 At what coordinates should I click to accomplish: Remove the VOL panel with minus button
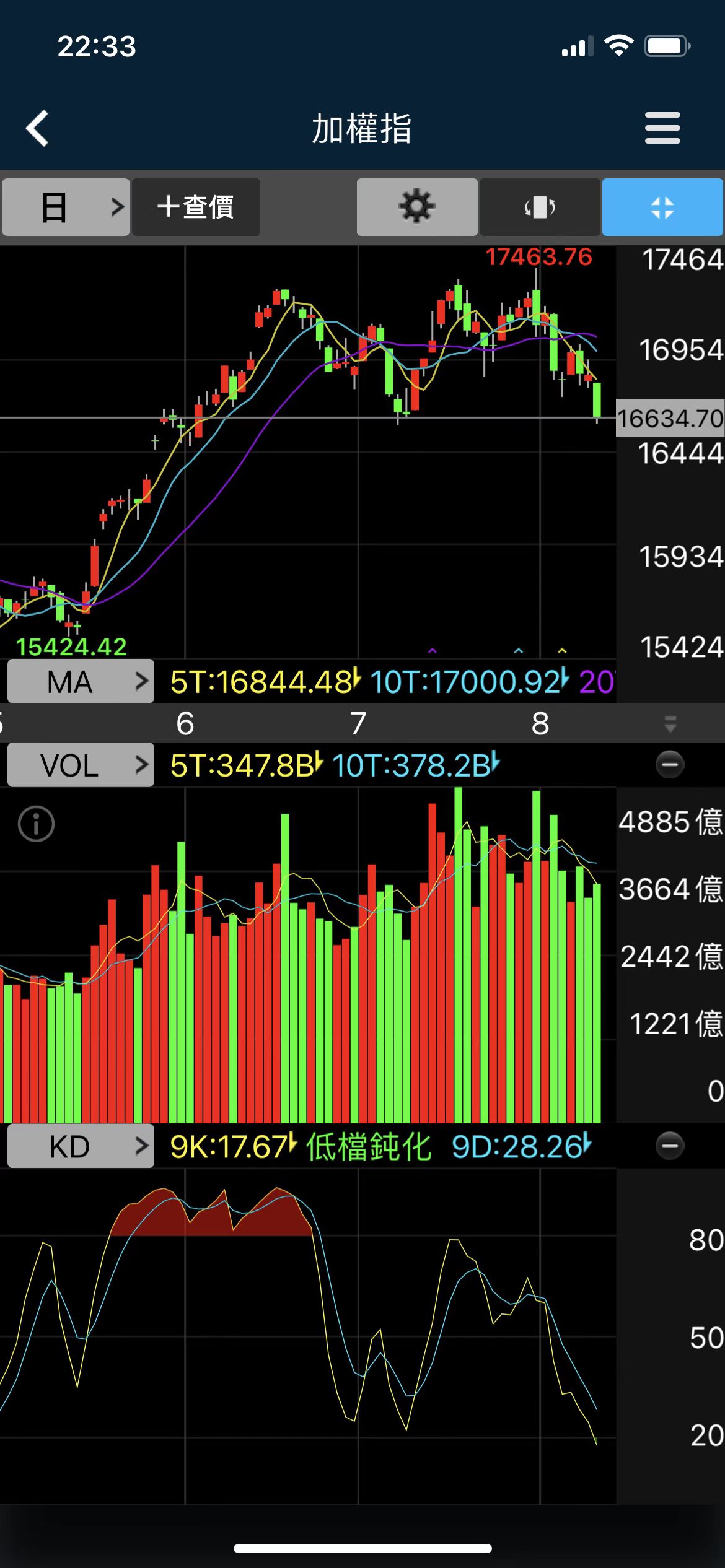point(669,765)
